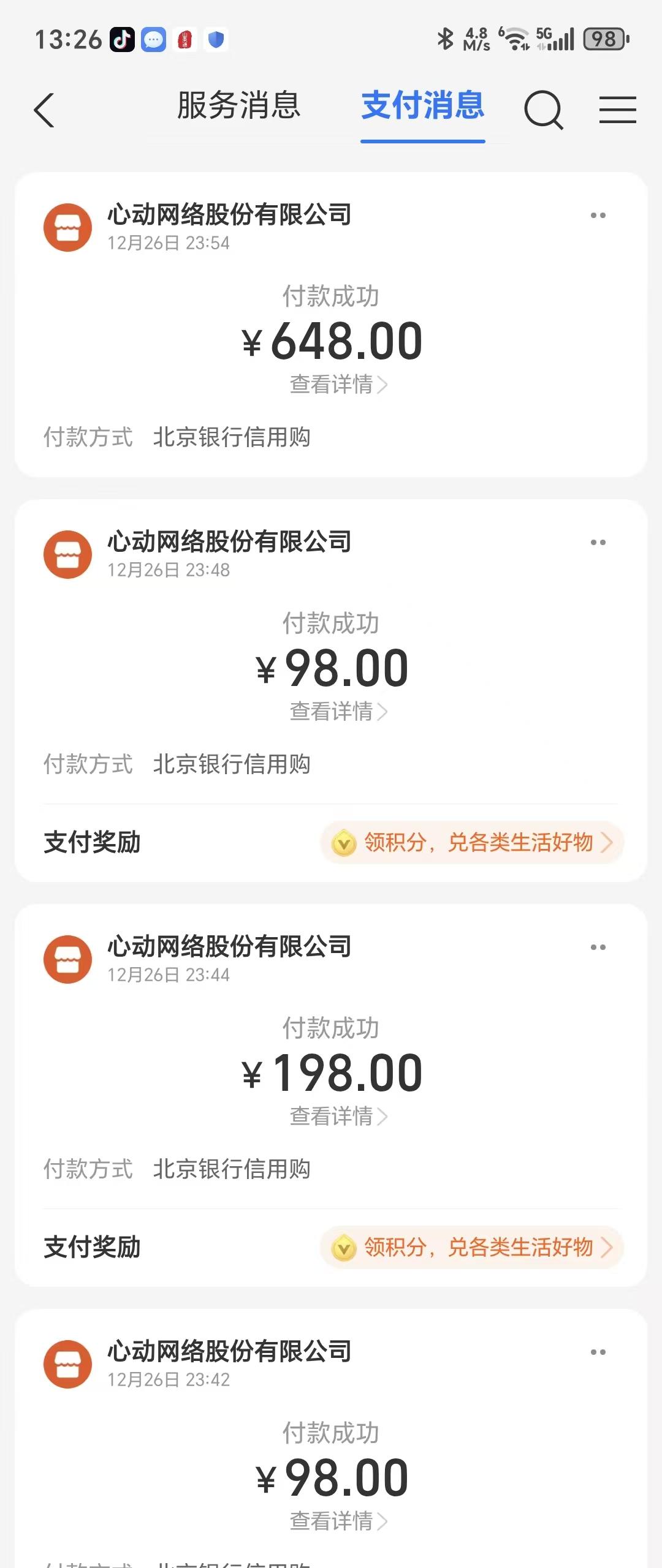Viewport: 662px width, 1568px height.
Task: Open the search magnifier icon
Action: 543,110
